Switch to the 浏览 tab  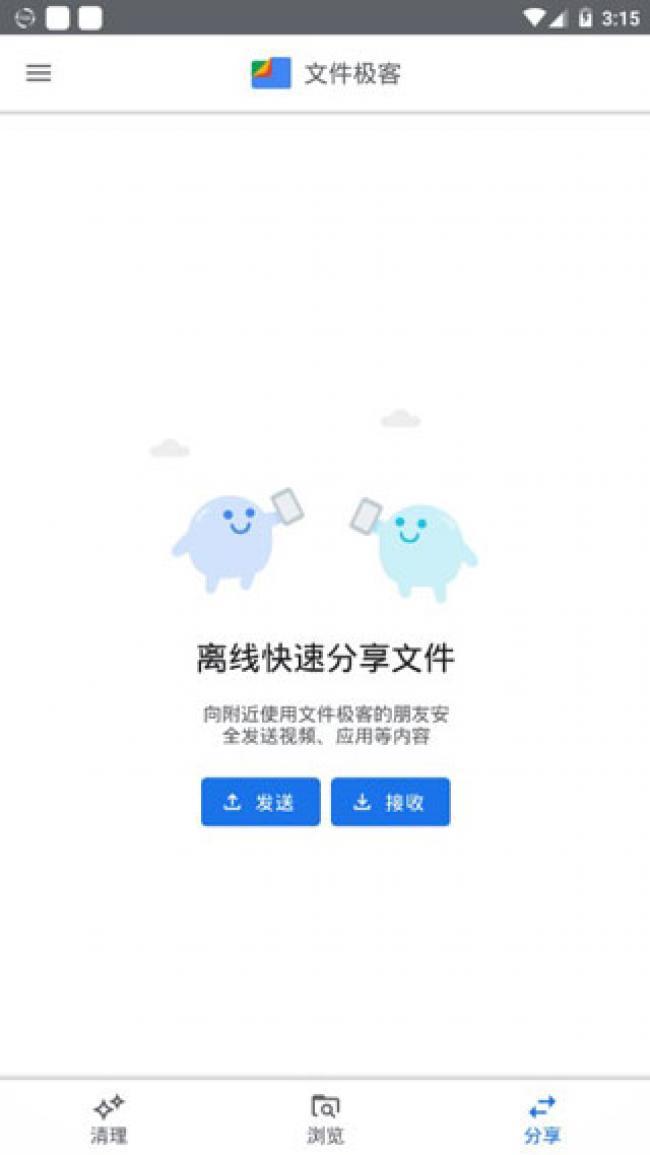[x=325, y=1118]
